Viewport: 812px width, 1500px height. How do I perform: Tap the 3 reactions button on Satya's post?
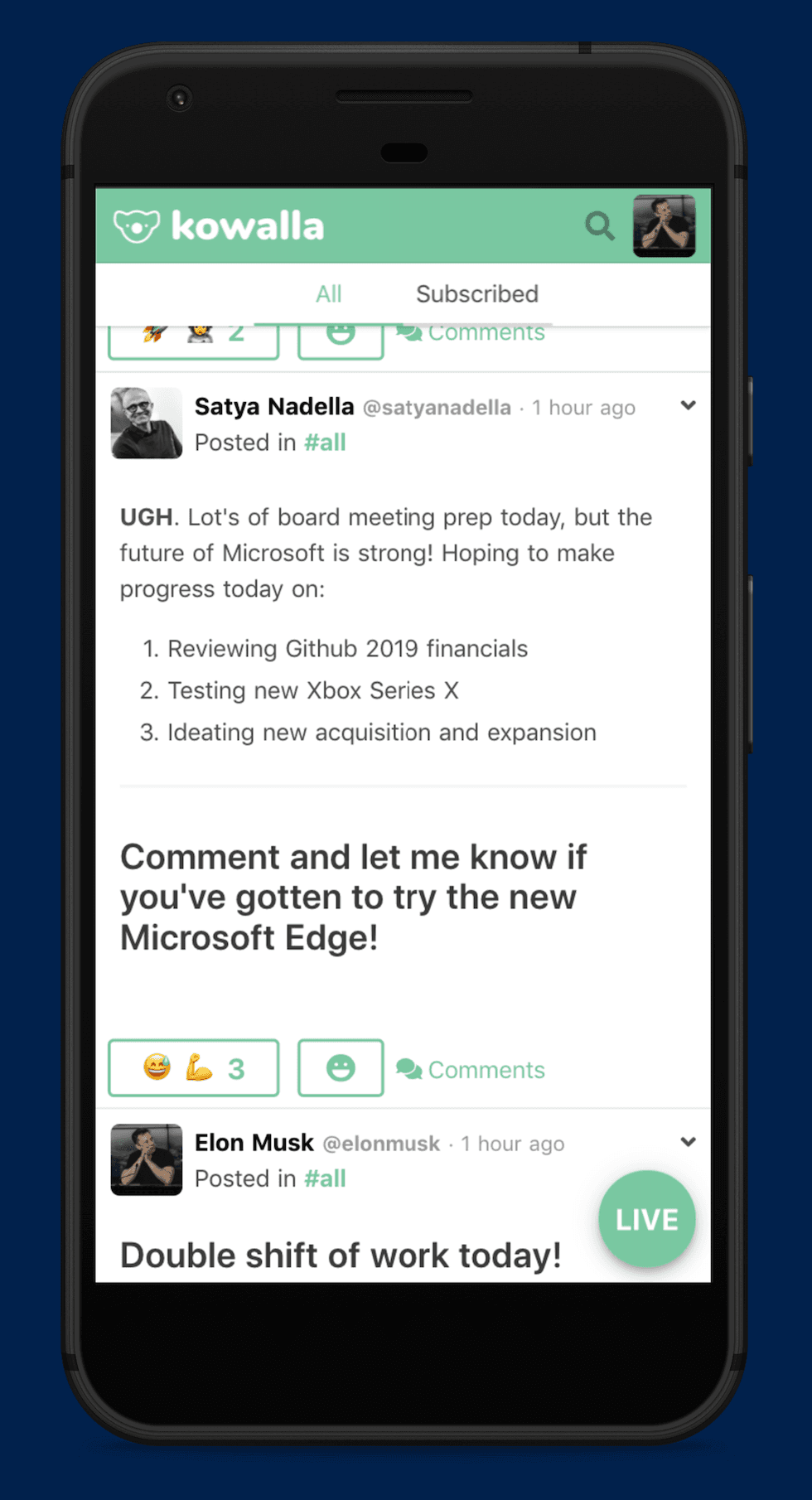(x=193, y=1068)
